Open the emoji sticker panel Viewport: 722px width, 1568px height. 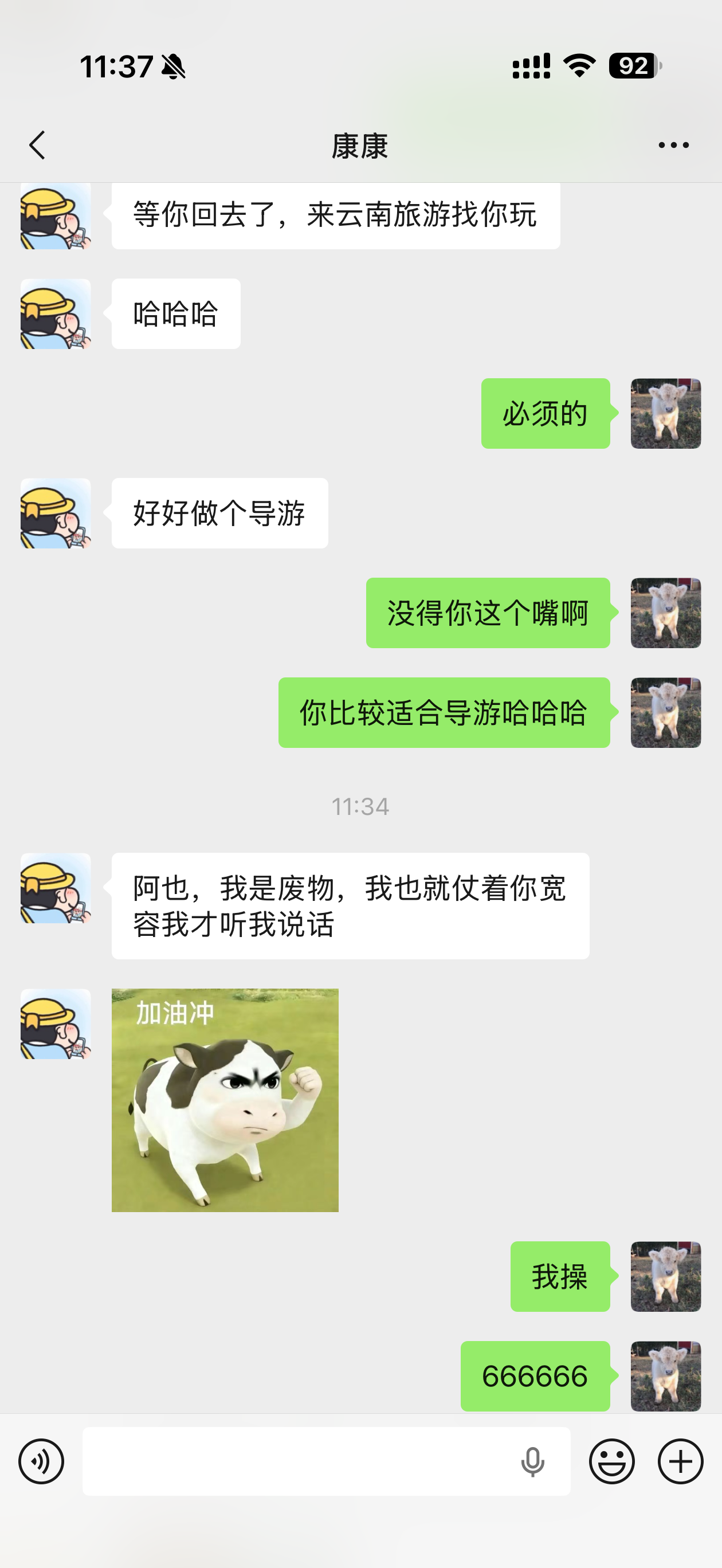612,1461
